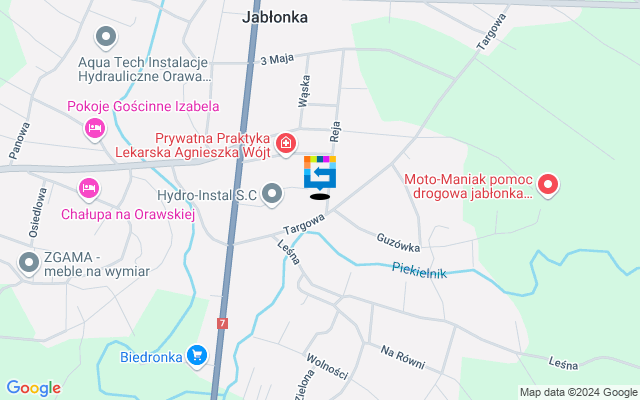640x400 pixels.
Task: Open the Aqua Tech Instalacje Hydrauliczne pin
Action: click(x=106, y=39)
